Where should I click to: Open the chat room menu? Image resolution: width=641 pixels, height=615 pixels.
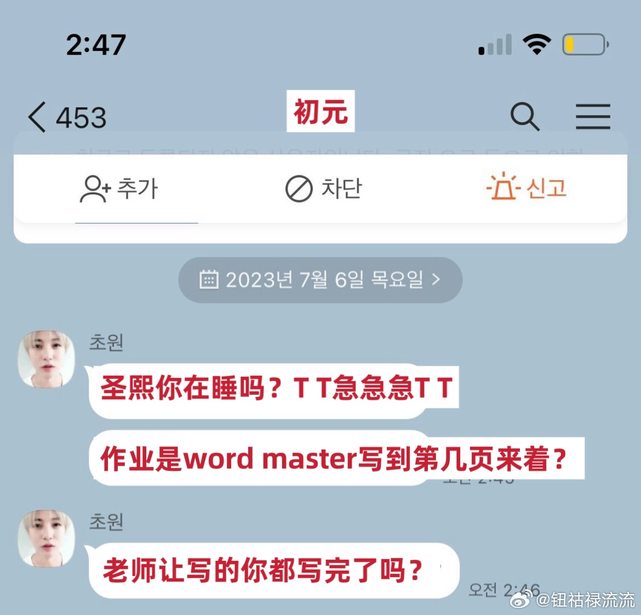[x=593, y=116]
